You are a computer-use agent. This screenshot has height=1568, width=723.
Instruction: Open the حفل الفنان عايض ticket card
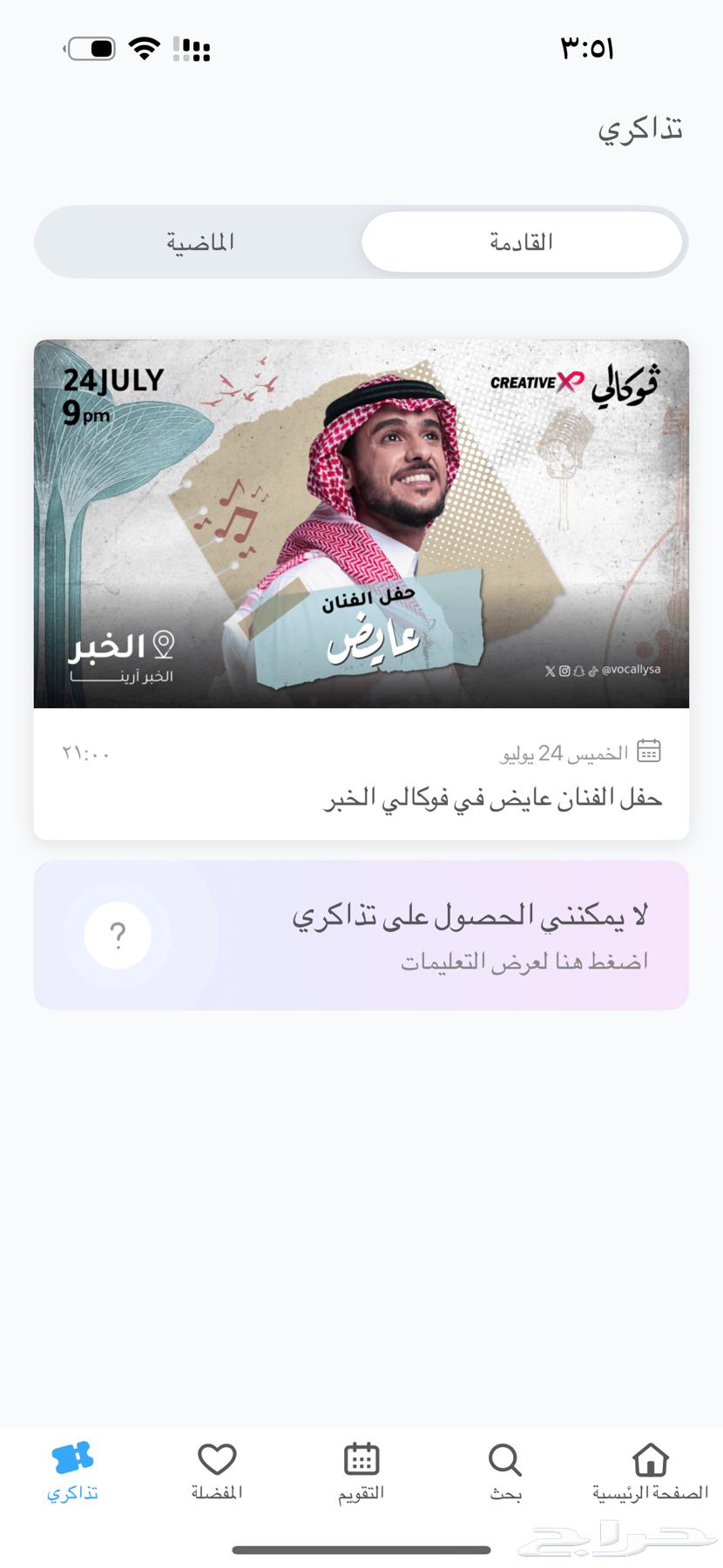coord(361,589)
